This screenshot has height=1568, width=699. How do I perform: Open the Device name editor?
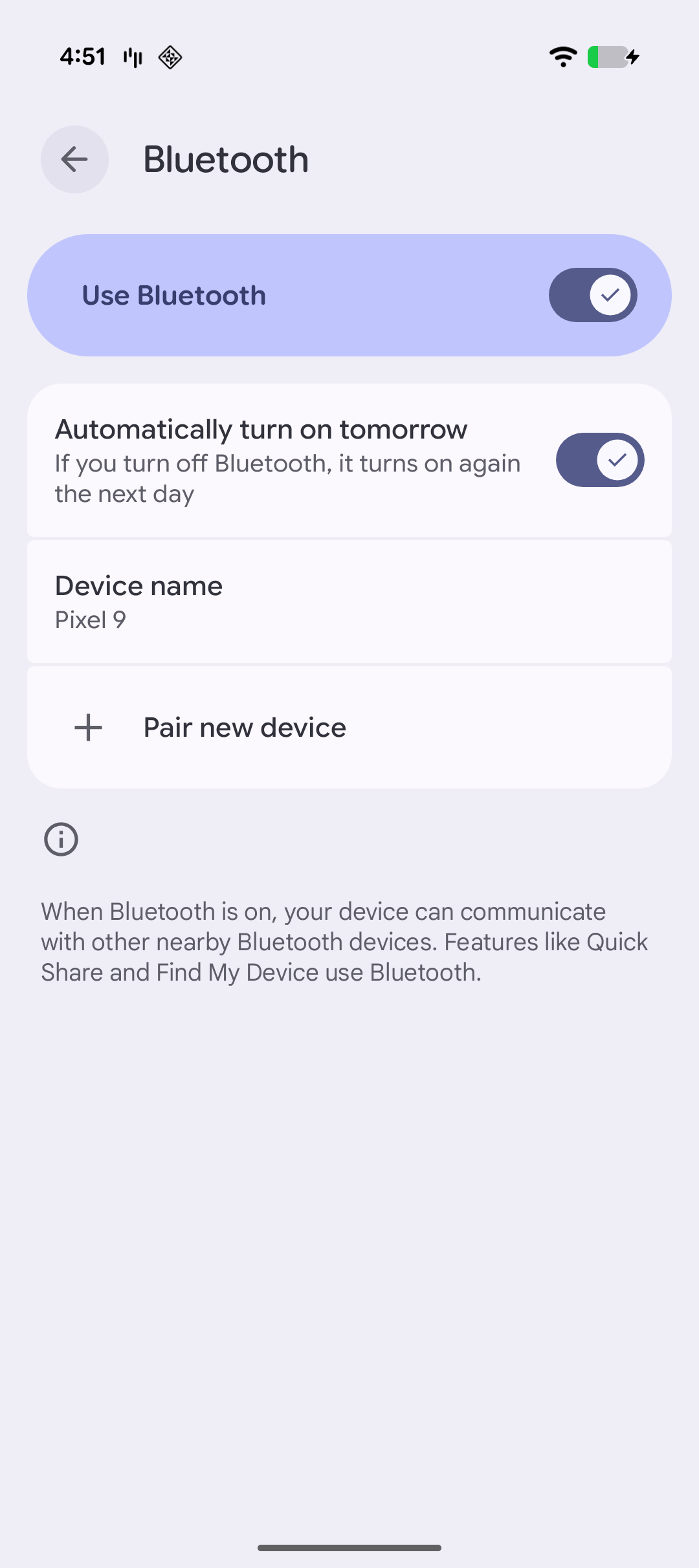pos(349,600)
